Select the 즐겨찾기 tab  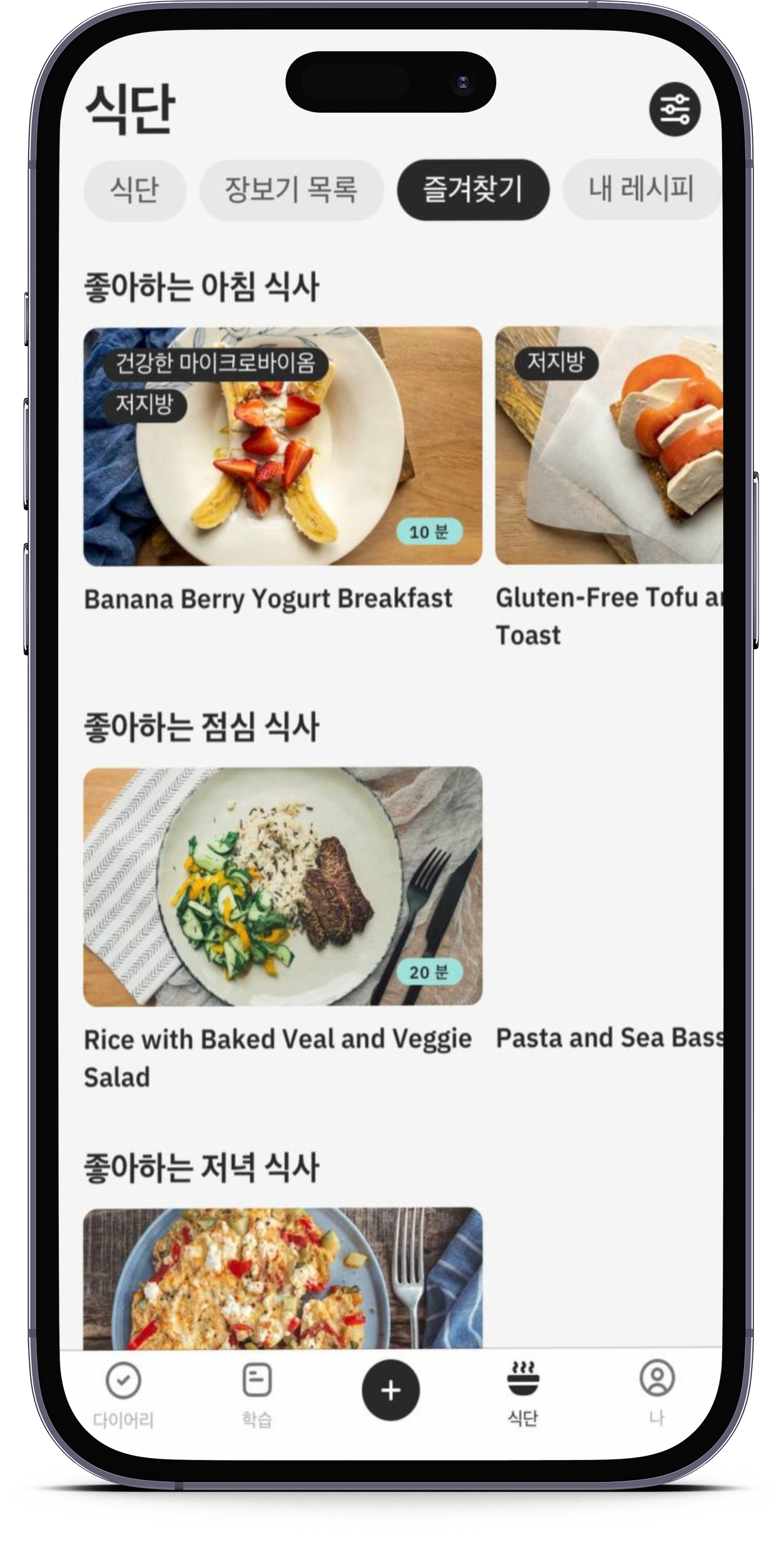[x=473, y=190]
